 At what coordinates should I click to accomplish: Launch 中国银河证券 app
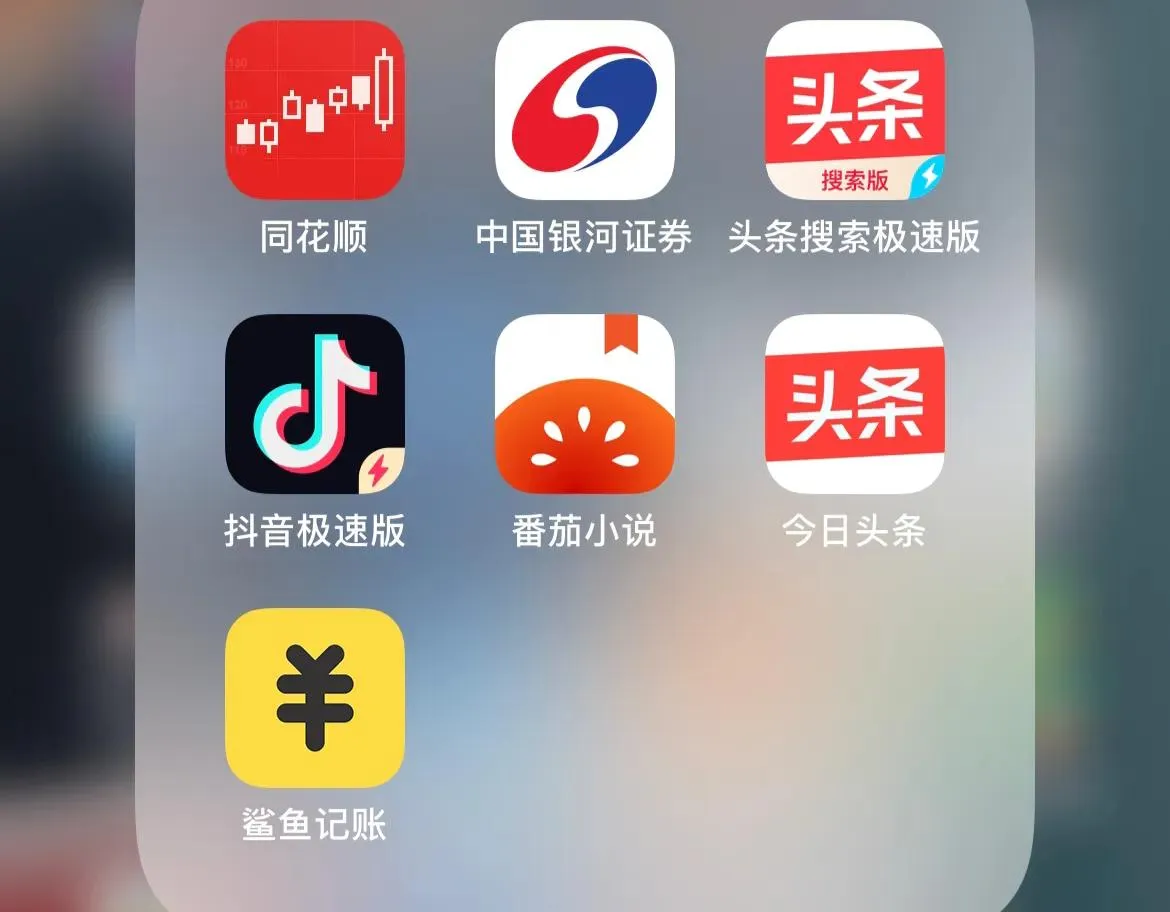coord(585,110)
